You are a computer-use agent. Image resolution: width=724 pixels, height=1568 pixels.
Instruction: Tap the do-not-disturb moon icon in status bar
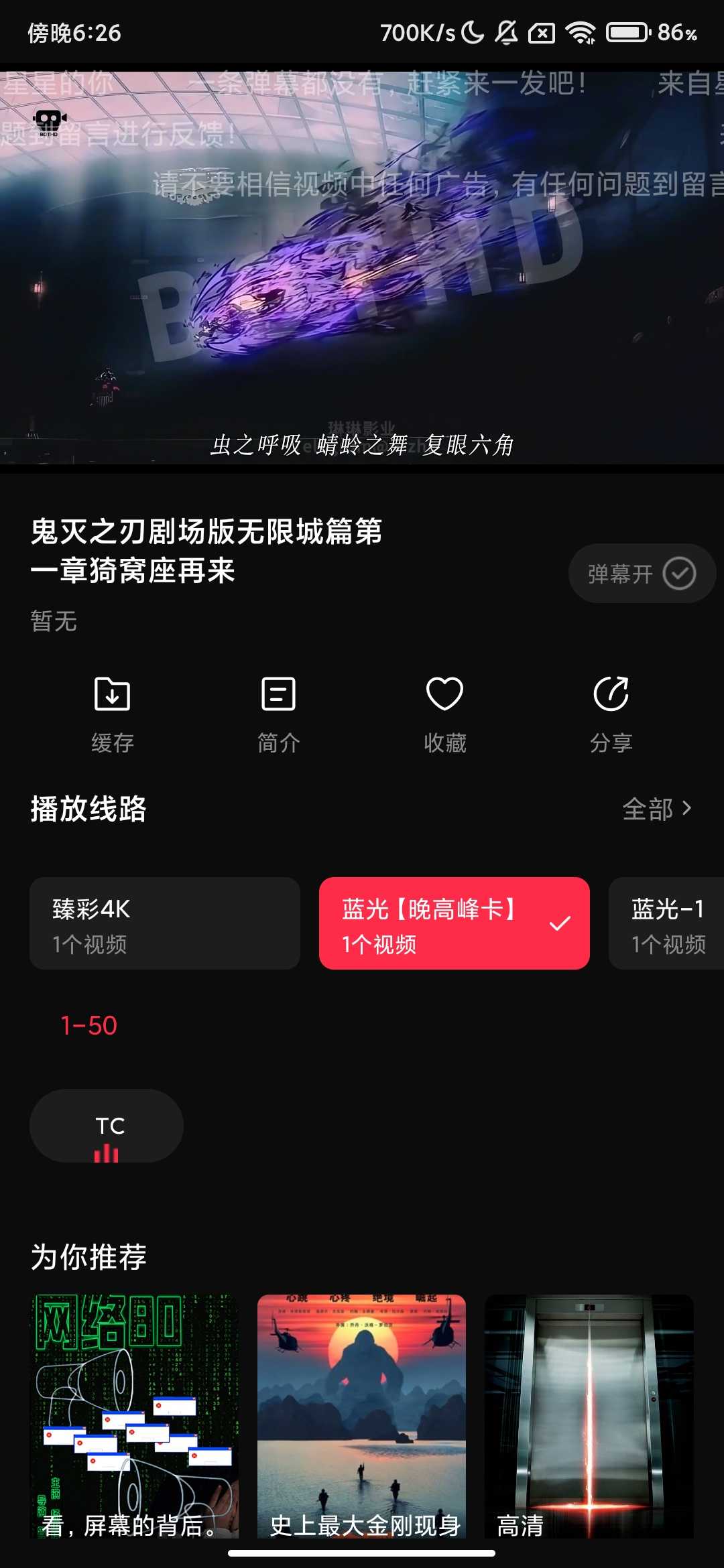coord(471,31)
